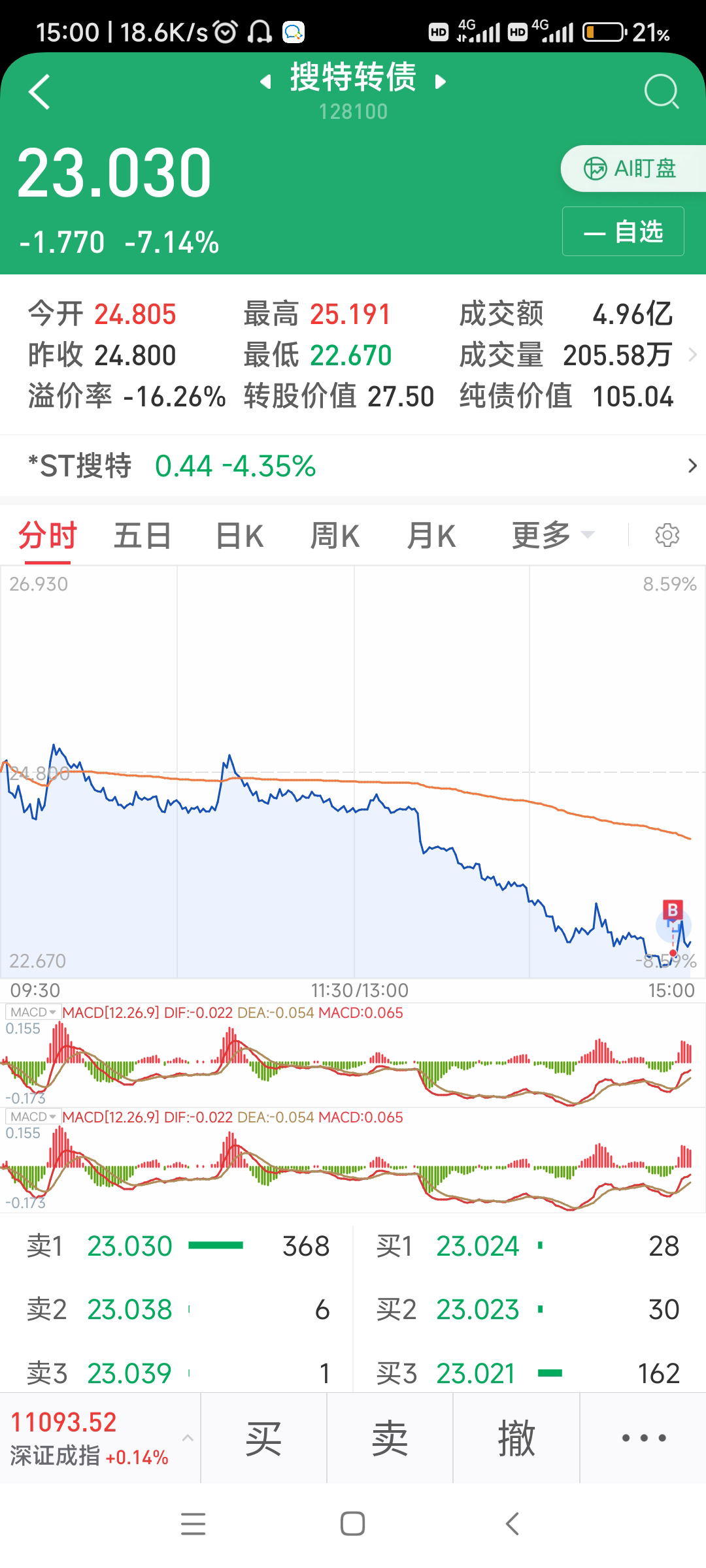The height and width of the screenshot is (1568, 706).
Task: Remove from 自选 watchlist
Action: click(623, 232)
